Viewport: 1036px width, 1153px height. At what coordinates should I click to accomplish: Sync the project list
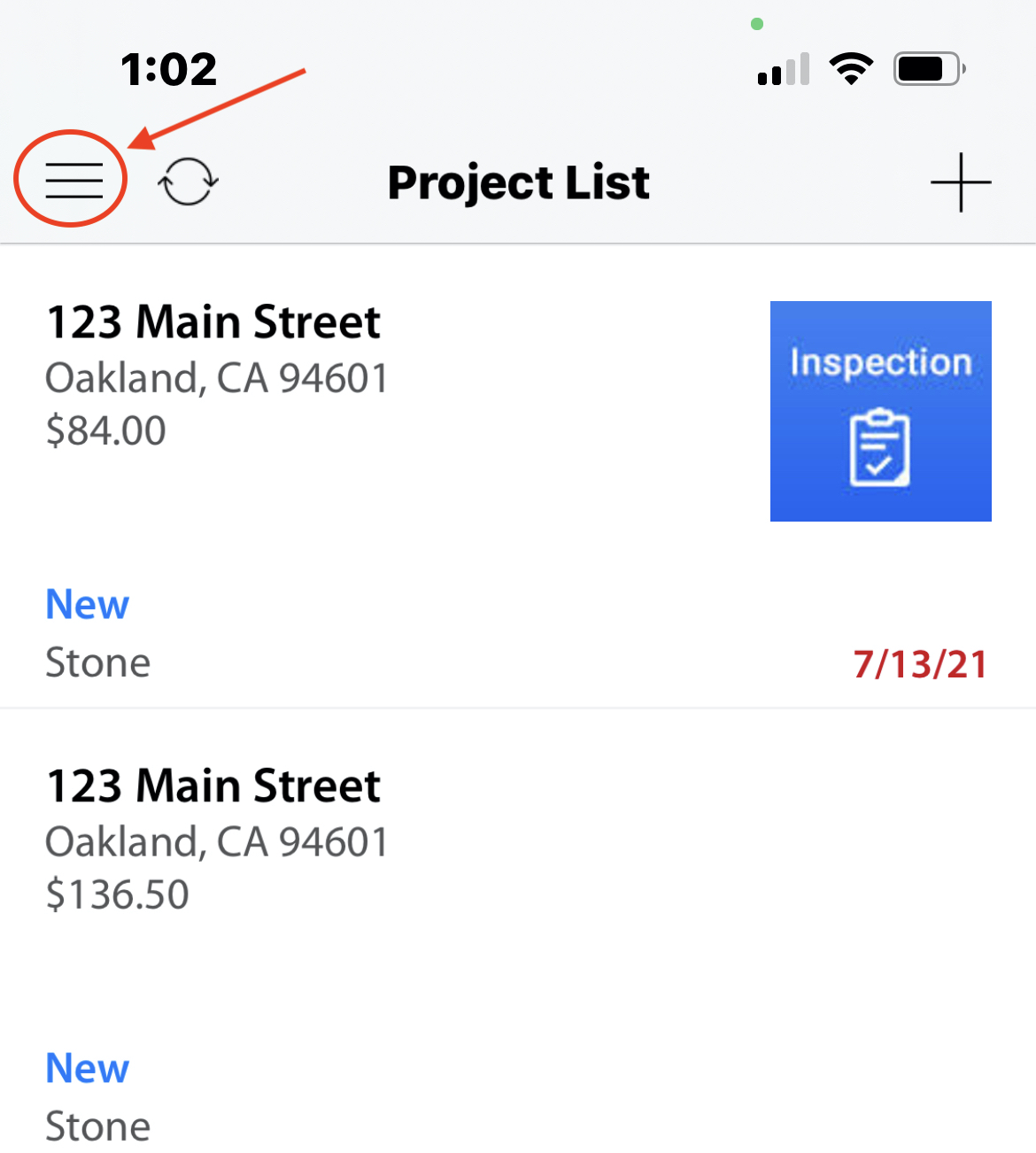point(188,182)
